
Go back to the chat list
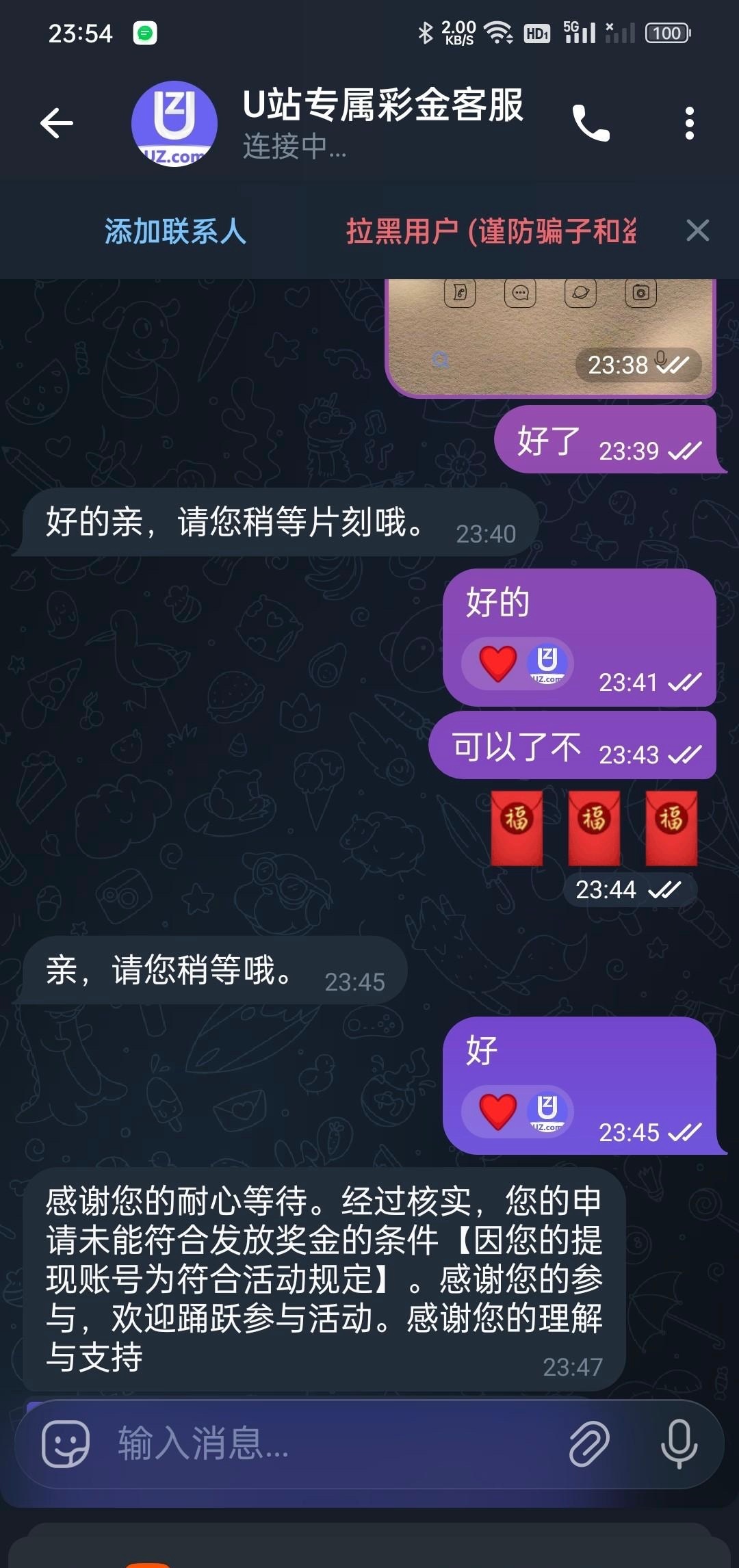click(x=57, y=124)
